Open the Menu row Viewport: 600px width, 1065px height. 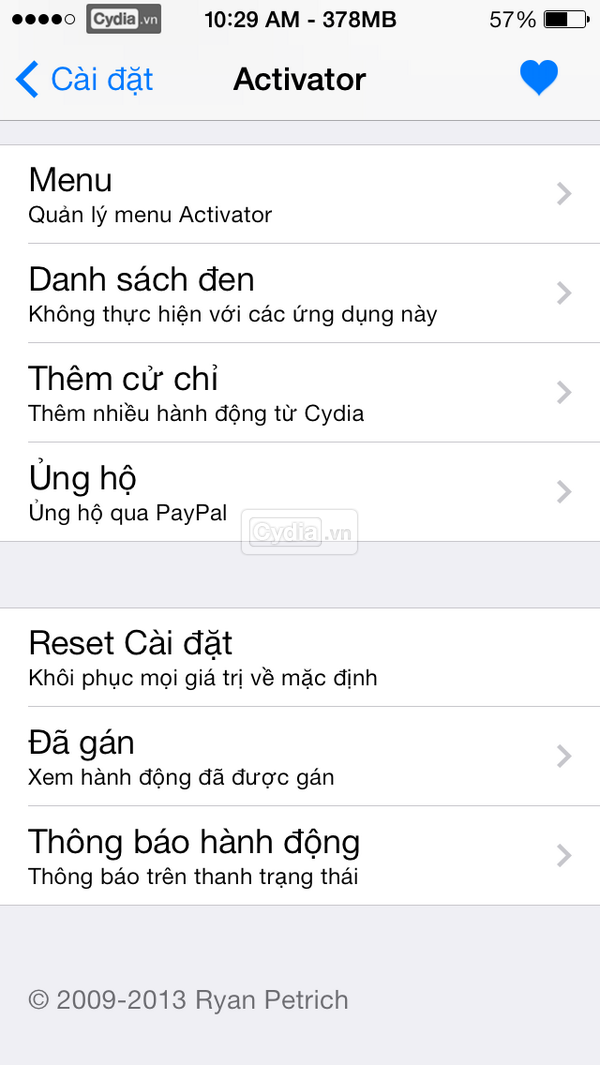[300, 194]
